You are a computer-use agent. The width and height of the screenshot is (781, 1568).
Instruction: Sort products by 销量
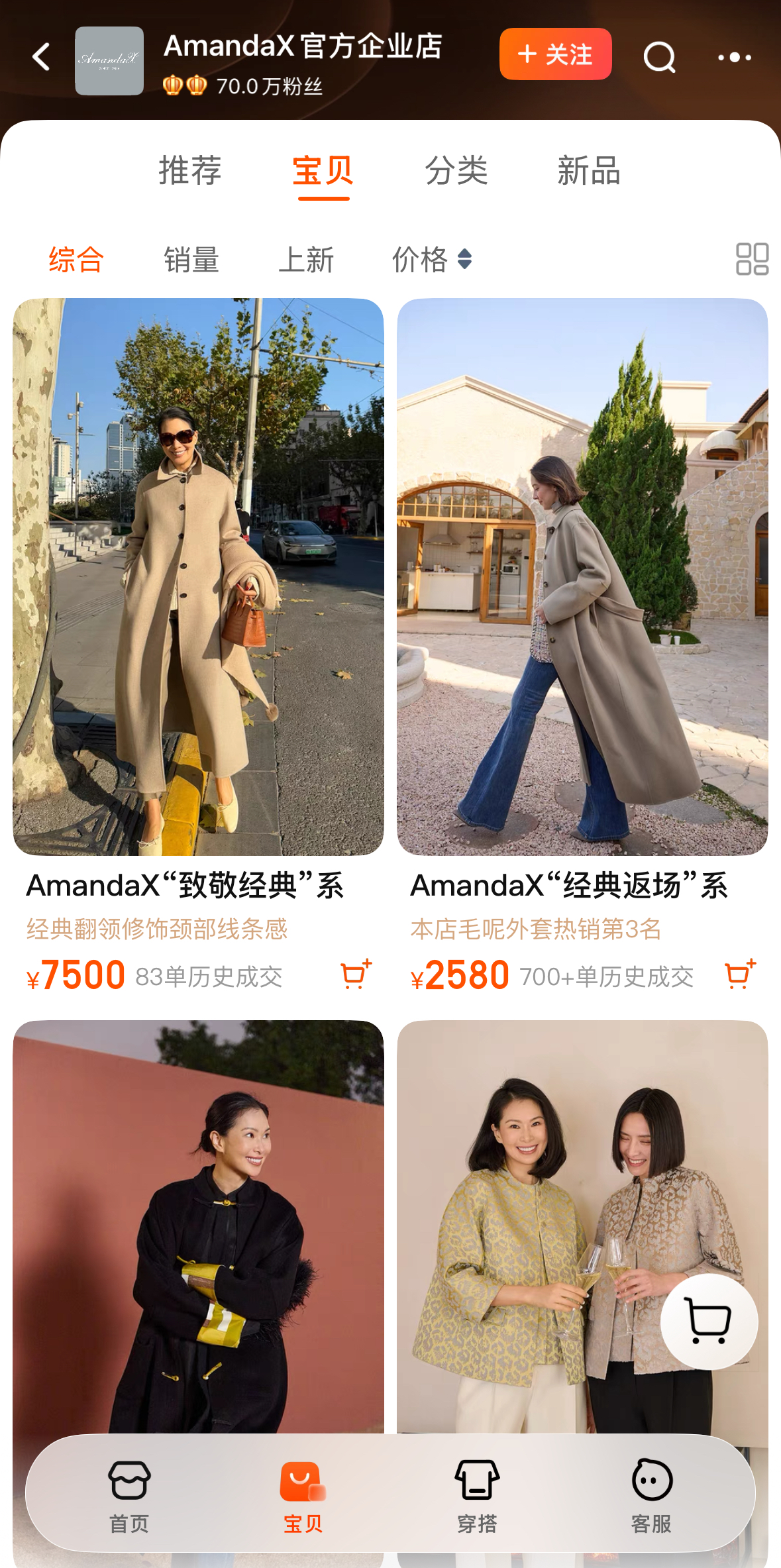pyautogui.click(x=191, y=260)
